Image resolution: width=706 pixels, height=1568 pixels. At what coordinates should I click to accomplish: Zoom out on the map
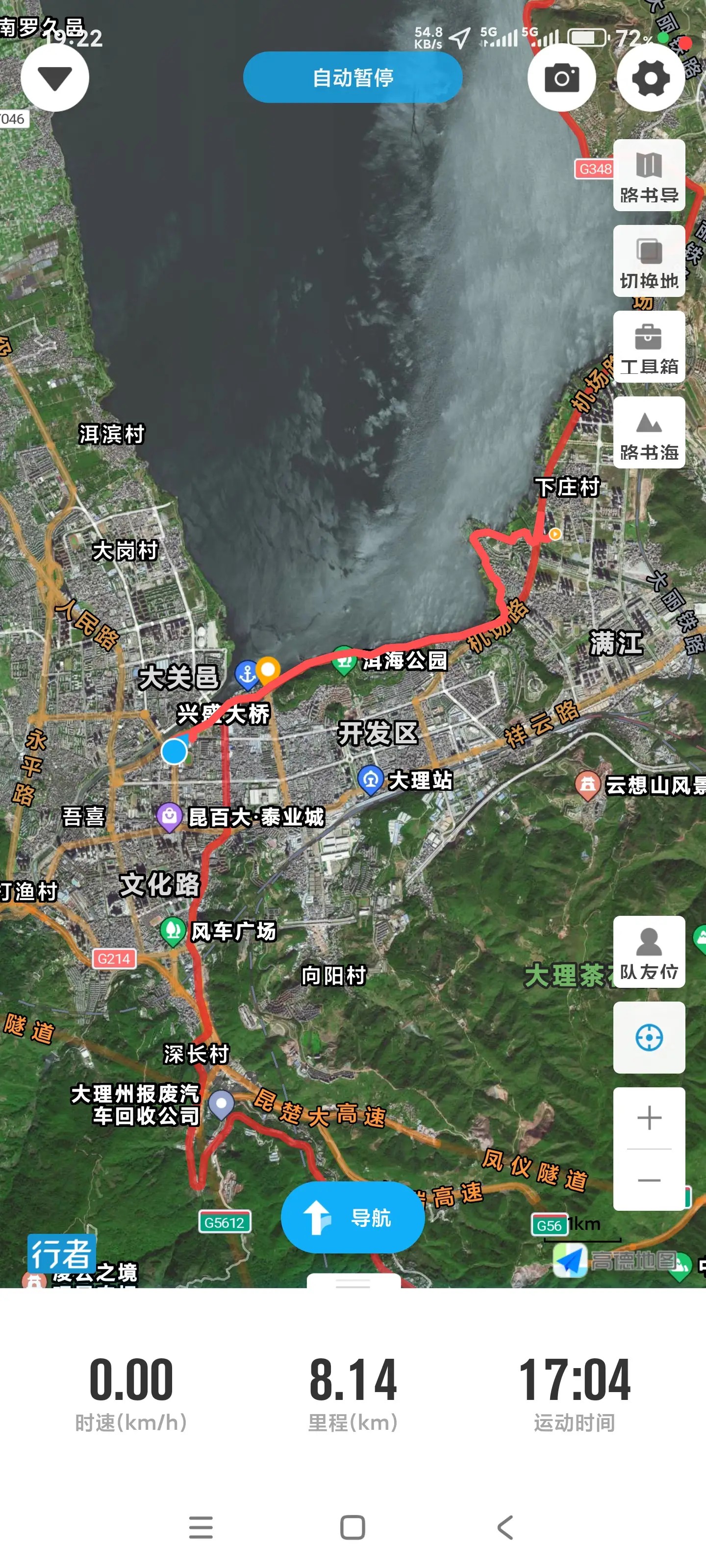pos(649,1179)
